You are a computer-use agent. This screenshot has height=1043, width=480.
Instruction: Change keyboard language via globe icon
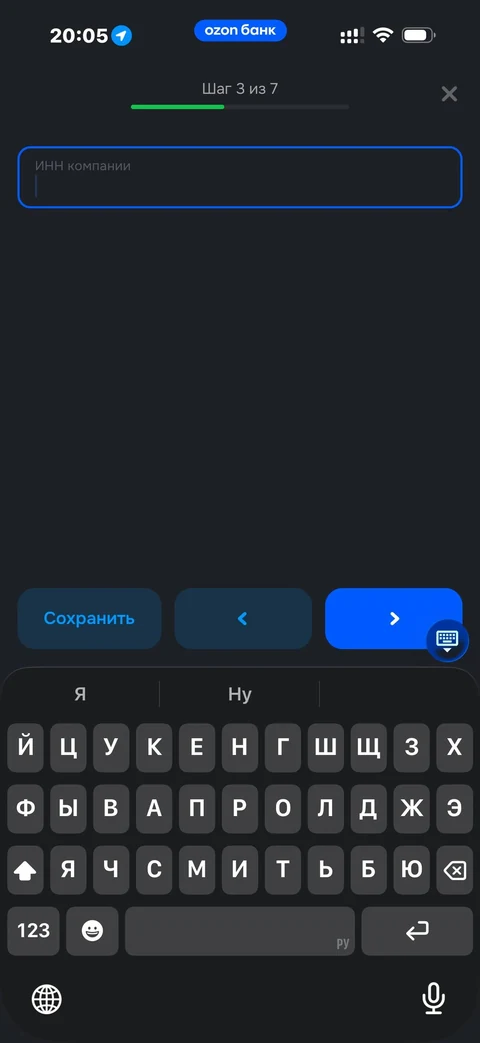(x=47, y=999)
